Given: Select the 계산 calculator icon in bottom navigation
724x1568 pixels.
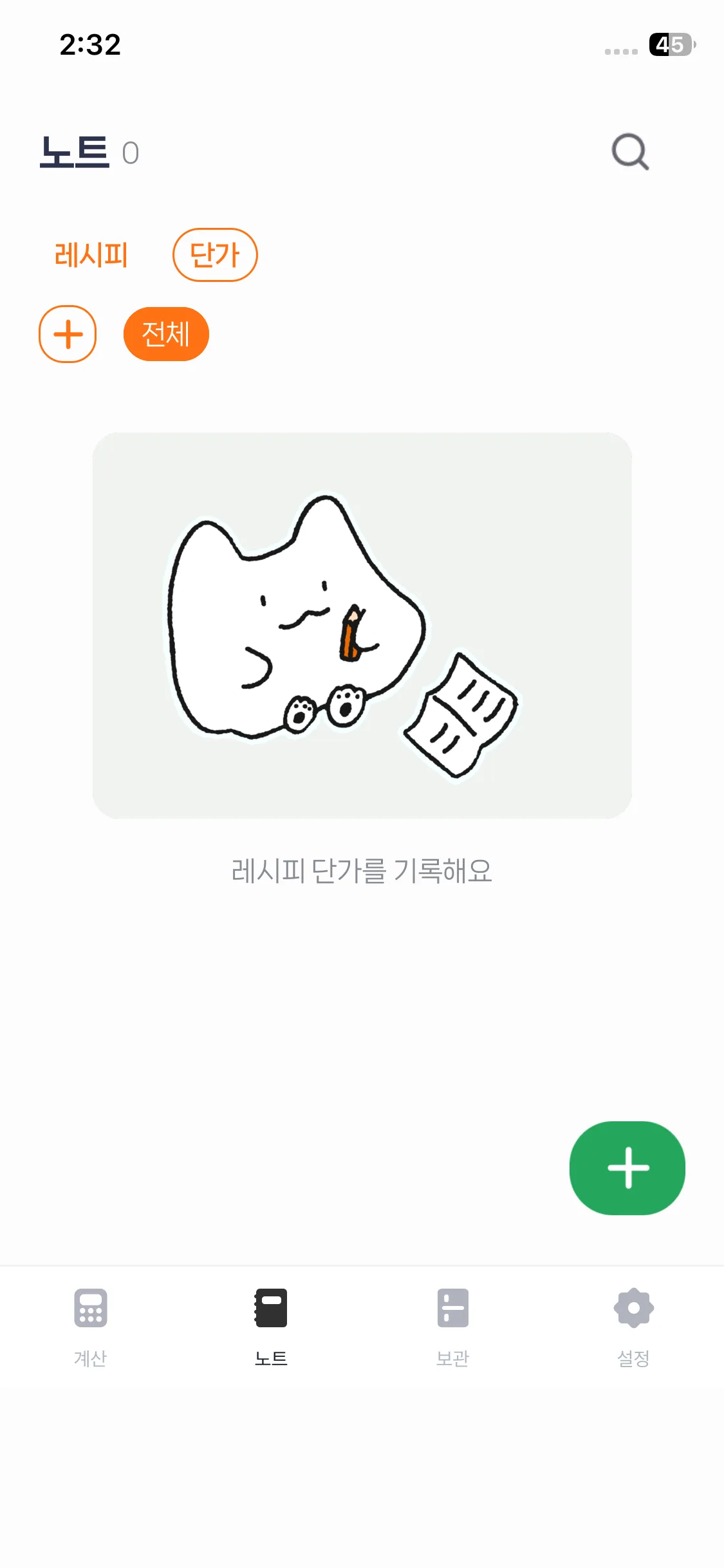Looking at the screenshot, I should (90, 1308).
